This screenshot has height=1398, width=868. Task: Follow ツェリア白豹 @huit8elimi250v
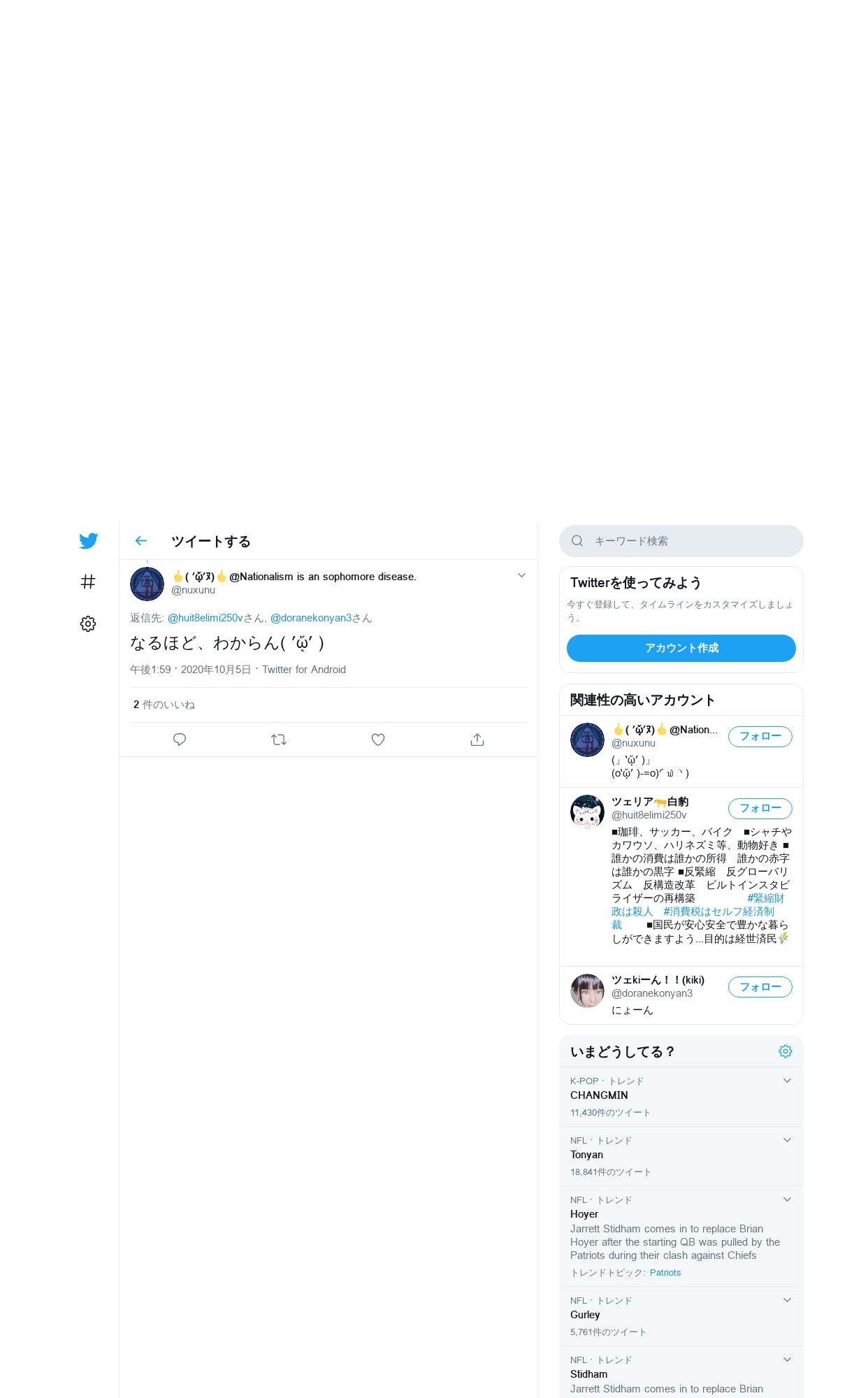760,809
